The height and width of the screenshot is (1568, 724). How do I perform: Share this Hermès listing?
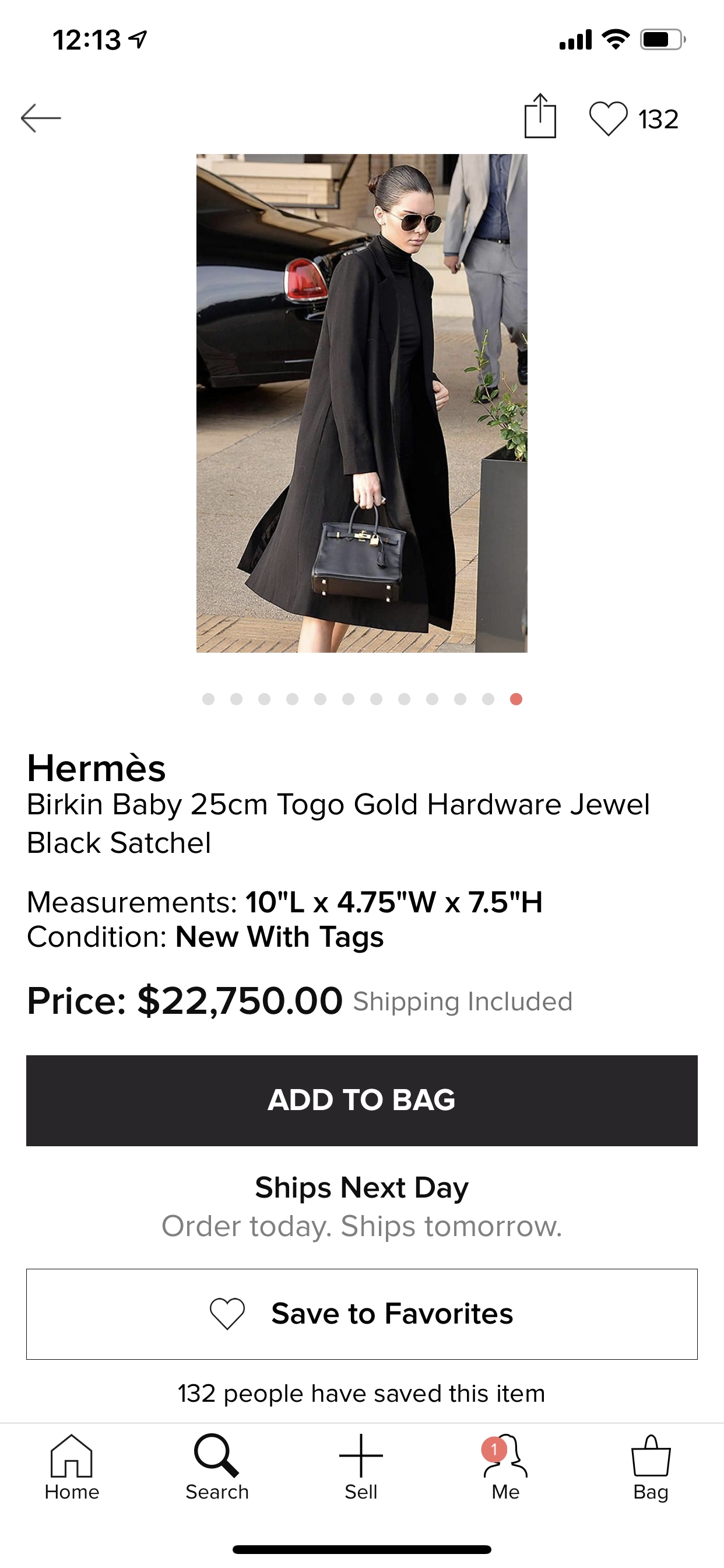point(540,116)
